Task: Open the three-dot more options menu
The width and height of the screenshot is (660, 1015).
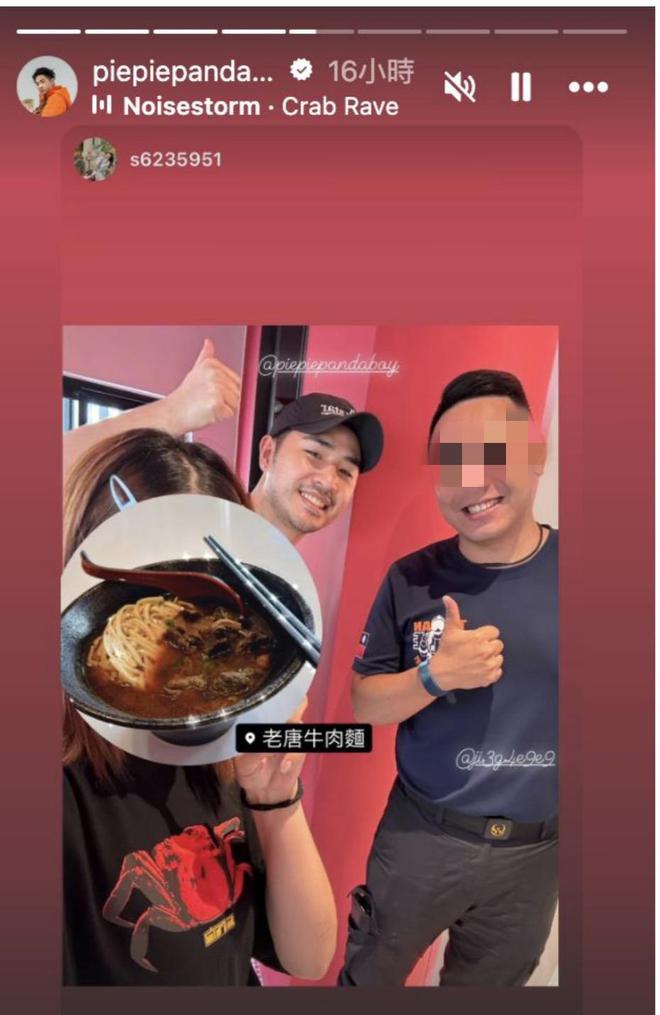Action: (x=588, y=88)
